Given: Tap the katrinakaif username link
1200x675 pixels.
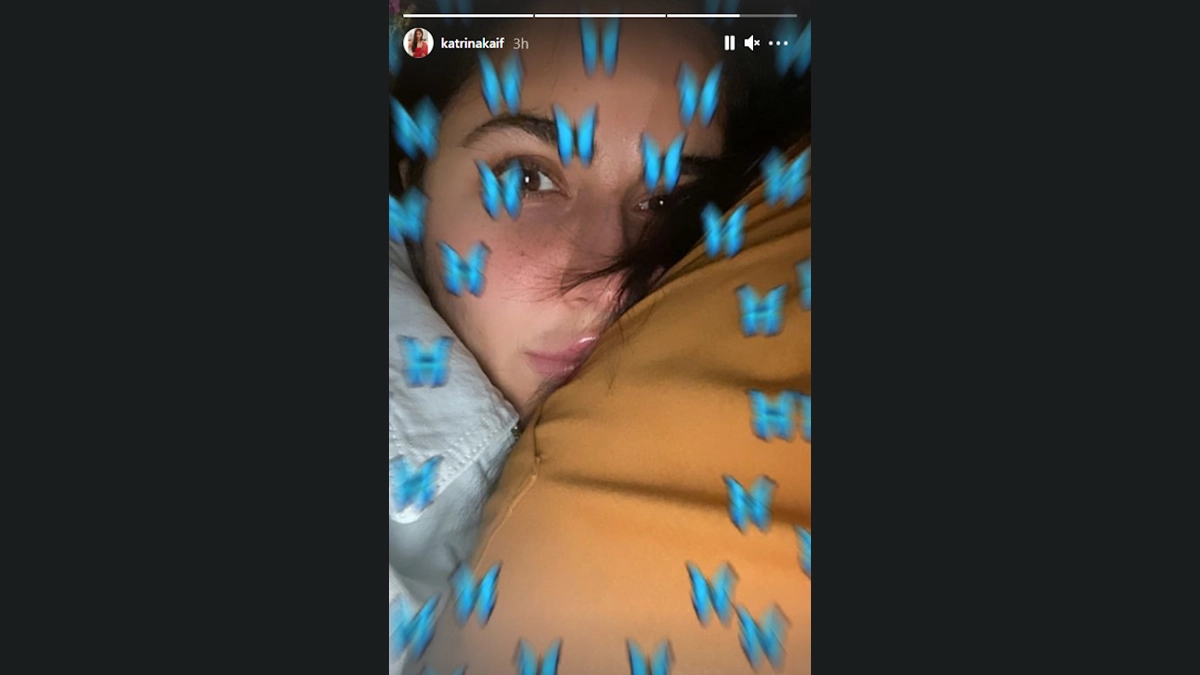Looking at the screenshot, I should pyautogui.click(x=472, y=44).
